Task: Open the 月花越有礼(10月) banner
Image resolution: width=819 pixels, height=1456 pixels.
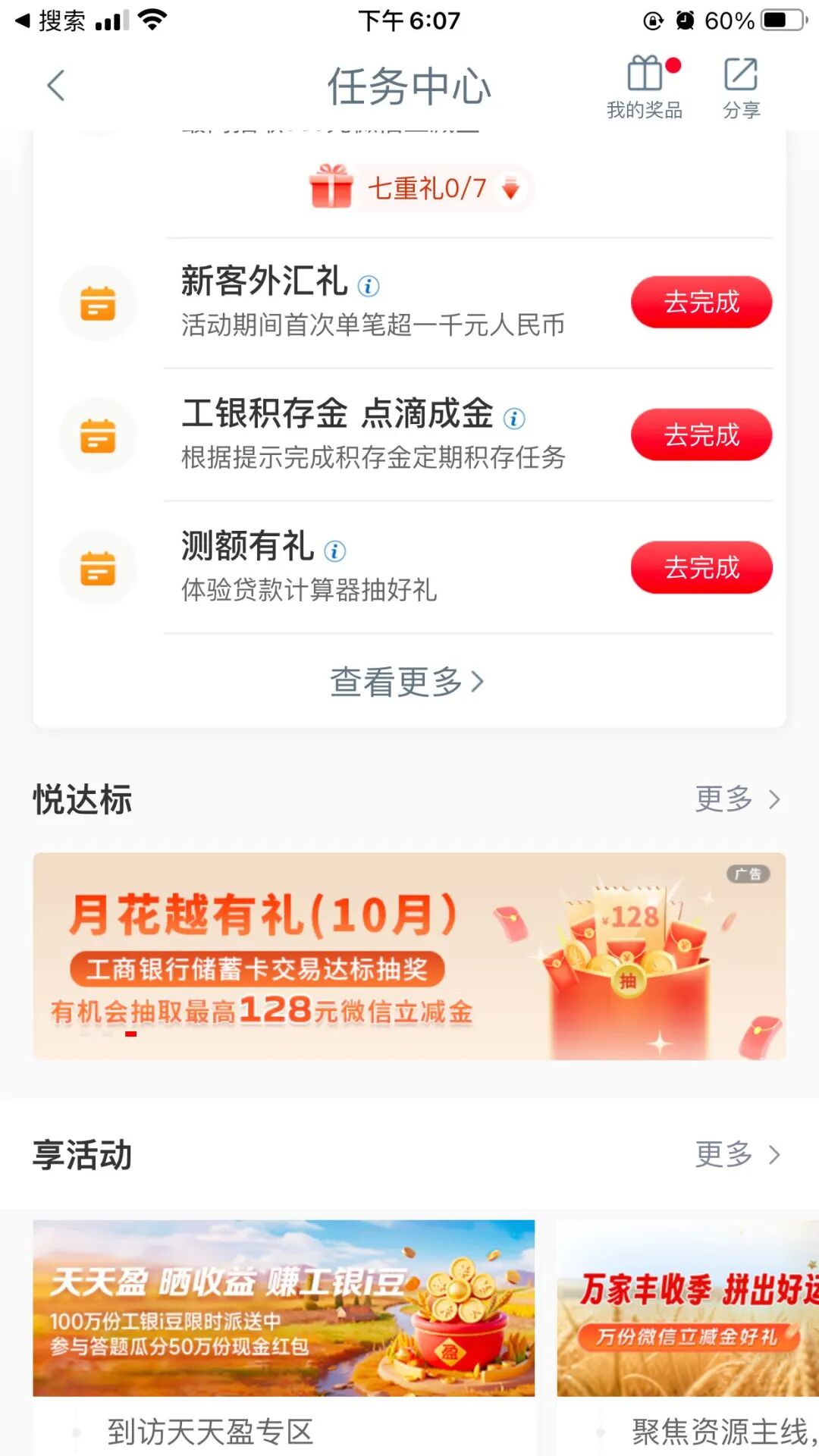Action: click(409, 955)
